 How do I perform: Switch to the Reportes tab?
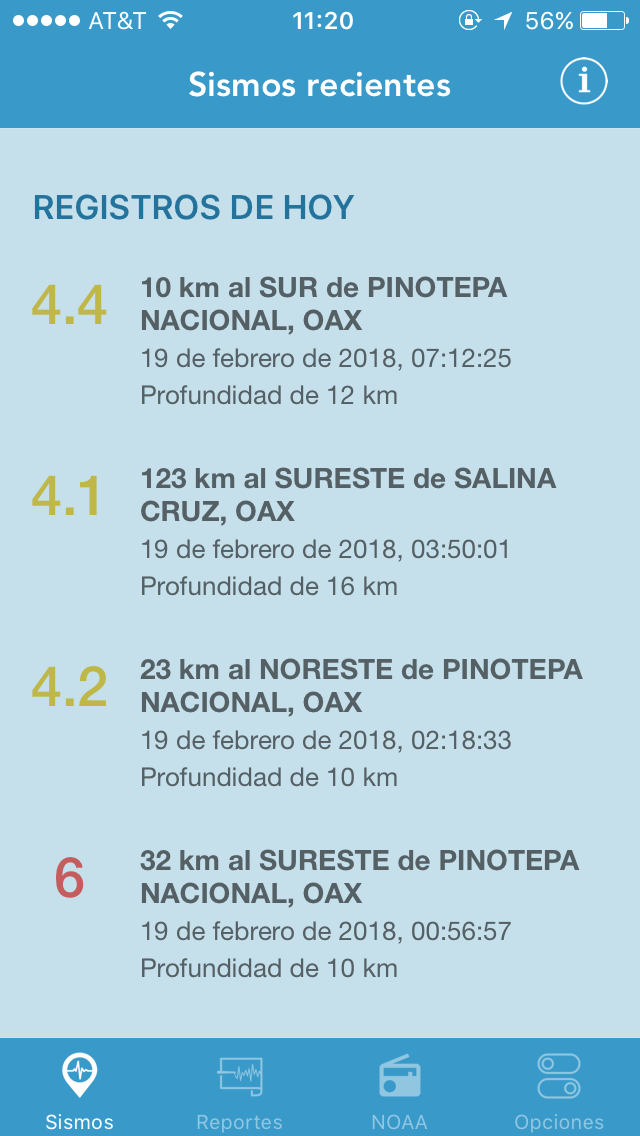pyautogui.click(x=240, y=1088)
